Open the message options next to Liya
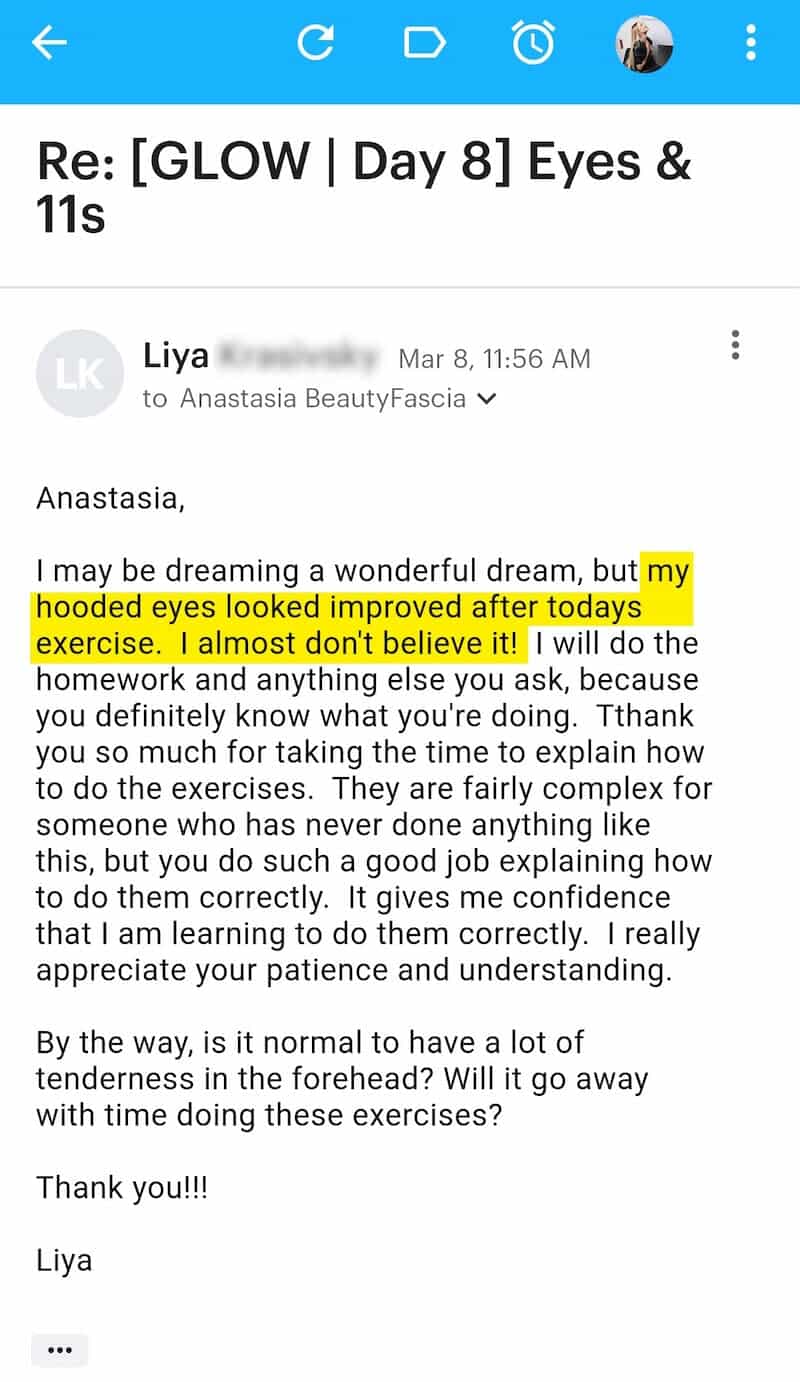This screenshot has width=800, height=1382. click(736, 345)
